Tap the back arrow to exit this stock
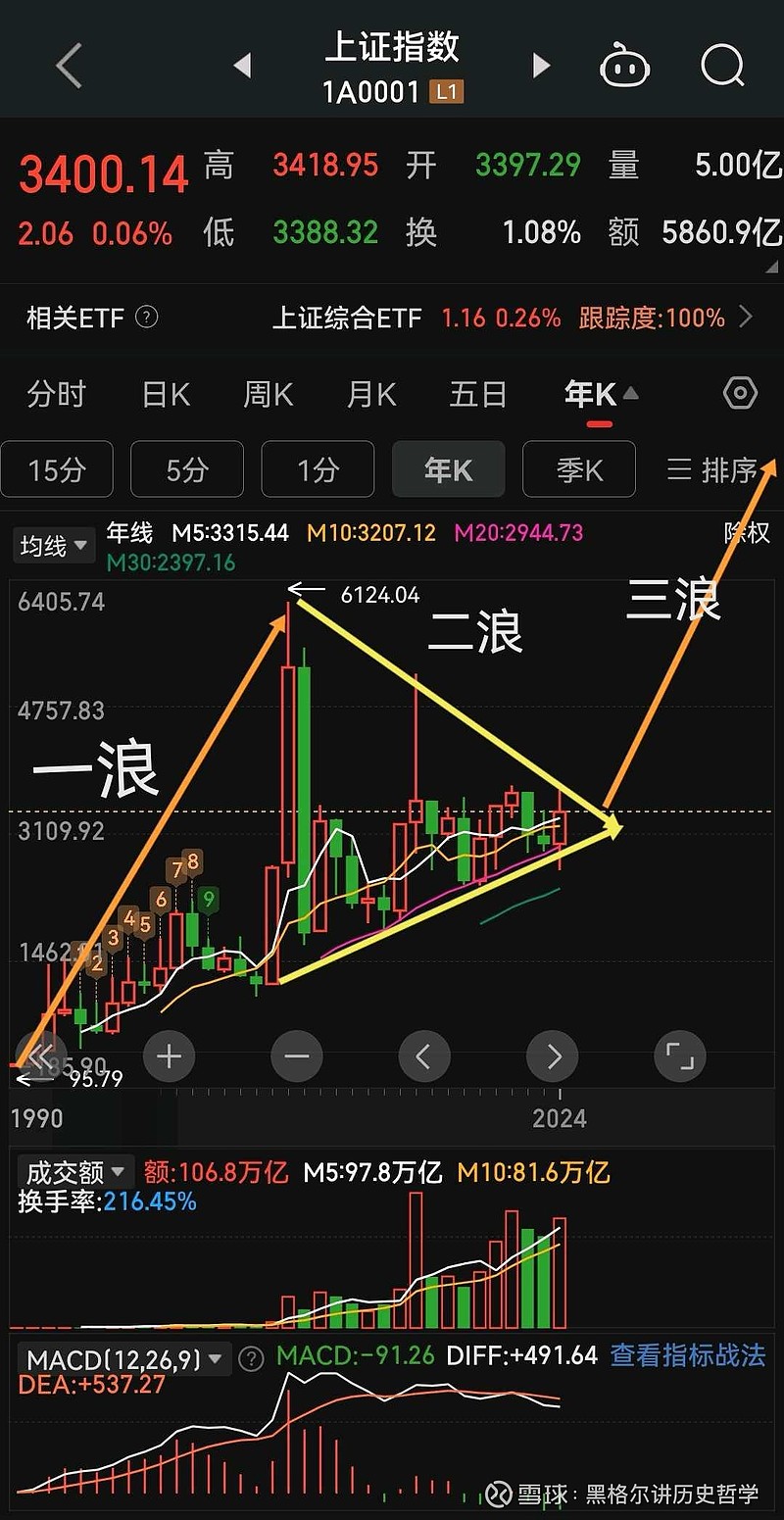784x1520 pixels. pyautogui.click(x=66, y=65)
